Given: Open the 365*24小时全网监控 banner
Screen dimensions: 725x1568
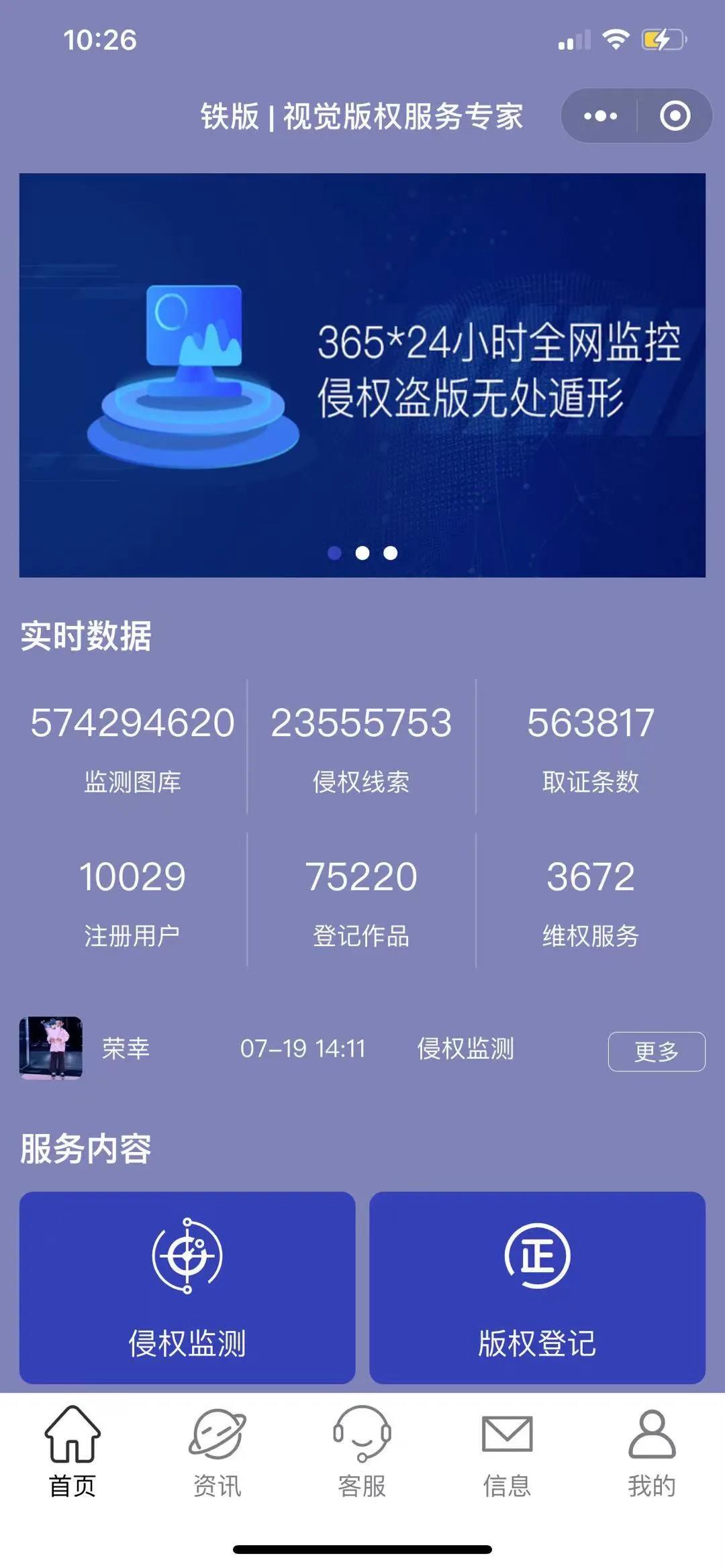Looking at the screenshot, I should [x=362, y=374].
